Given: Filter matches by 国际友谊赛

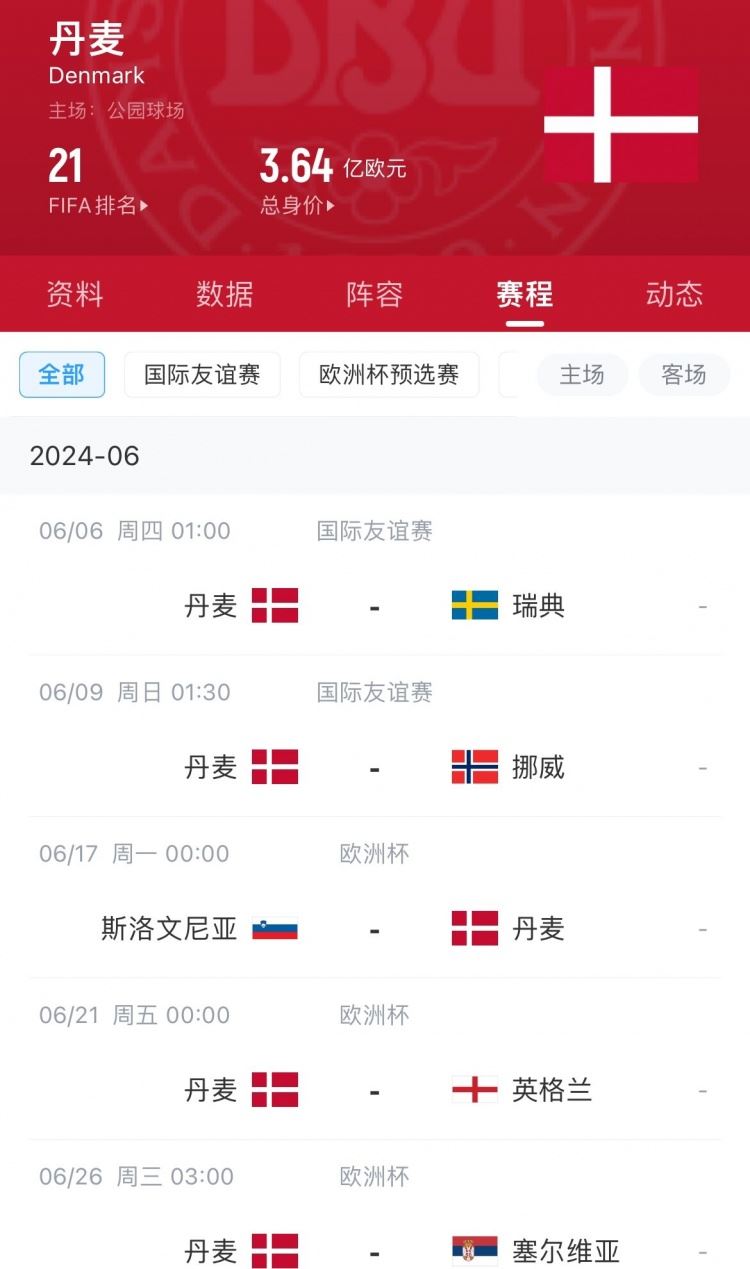Looking at the screenshot, I should tap(202, 375).
